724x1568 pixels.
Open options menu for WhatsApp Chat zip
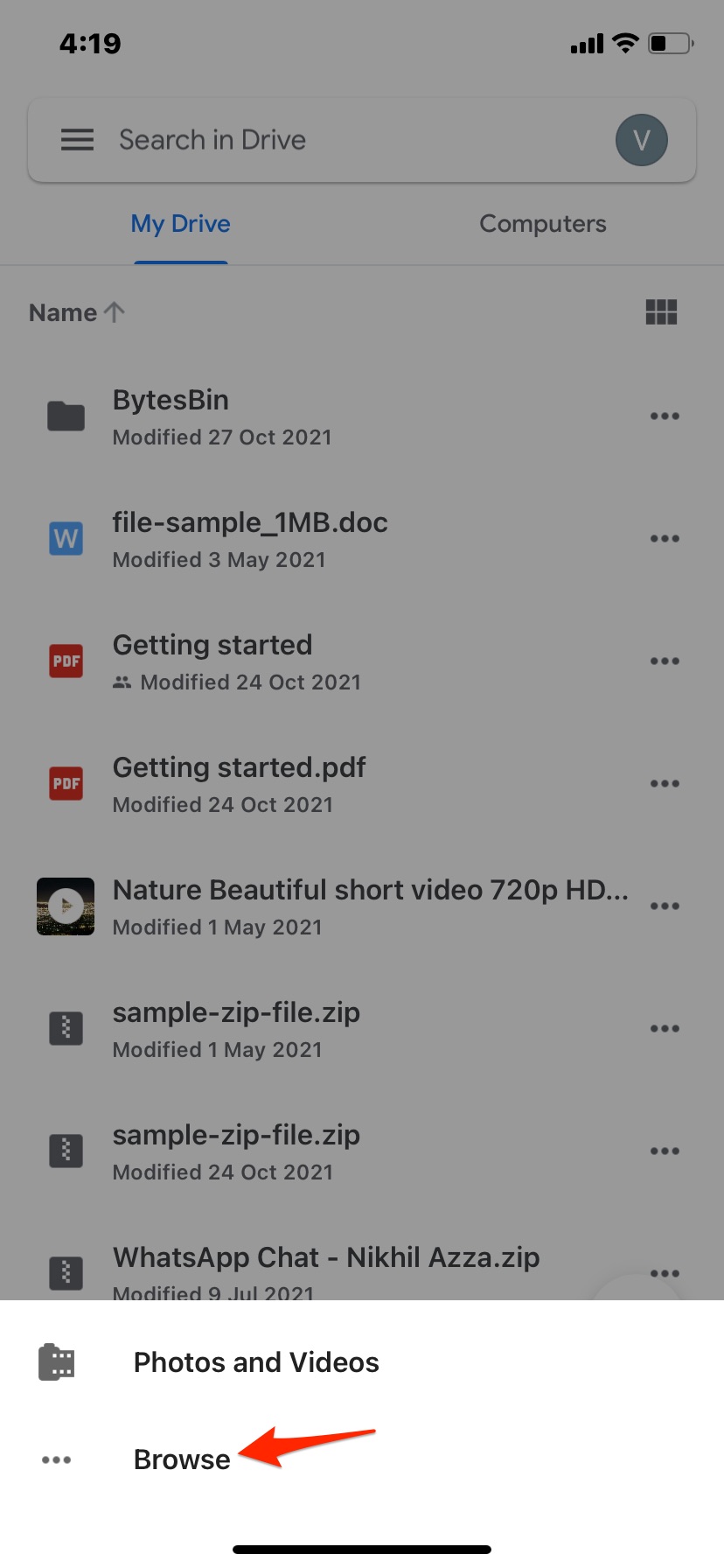[x=665, y=1273]
